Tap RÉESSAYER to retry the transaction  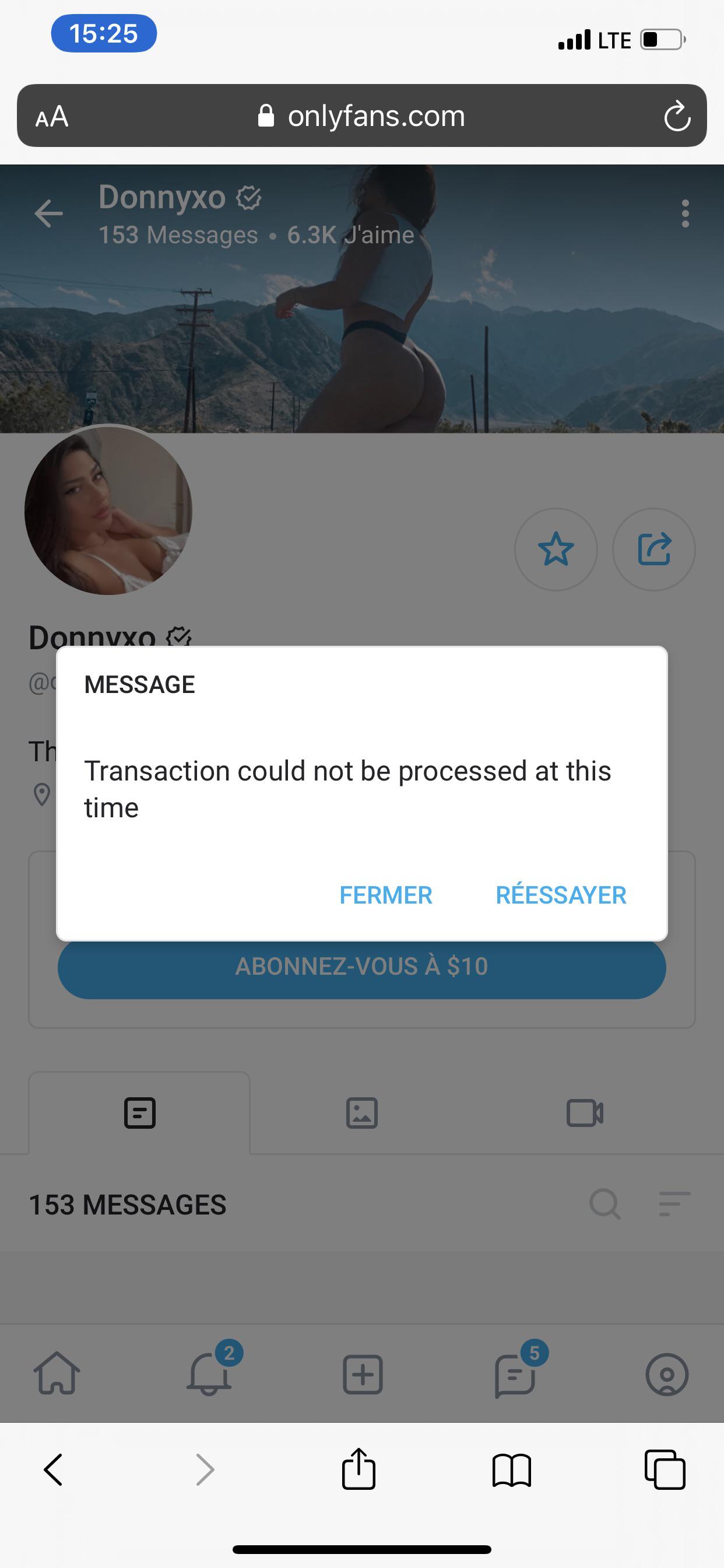click(x=560, y=895)
